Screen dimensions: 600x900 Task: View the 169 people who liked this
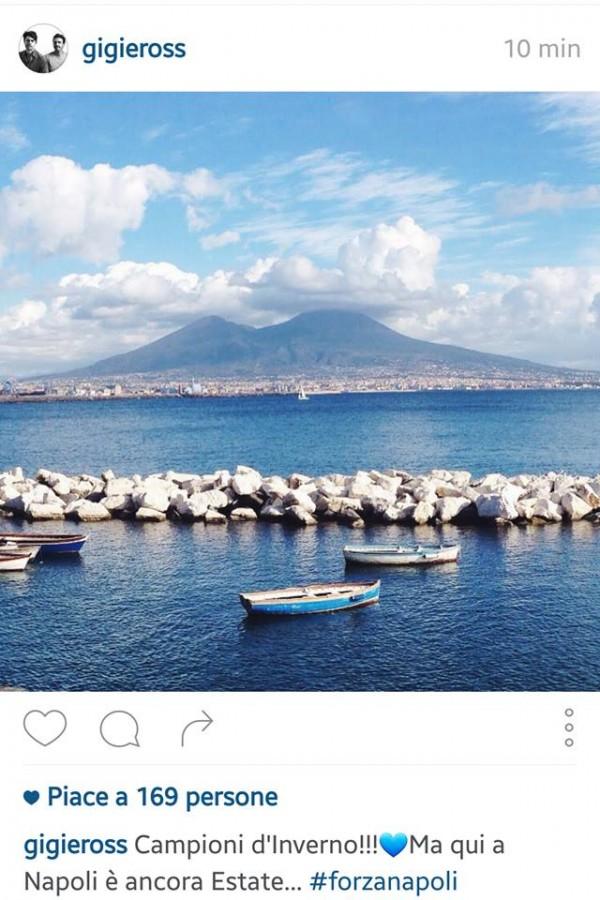[x=162, y=797]
